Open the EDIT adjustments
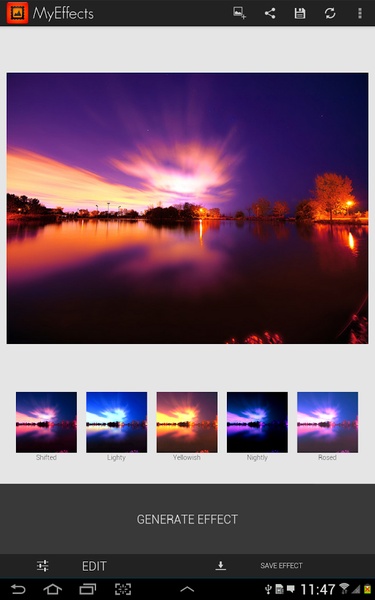This screenshot has width=375, height=600. pos(94,566)
